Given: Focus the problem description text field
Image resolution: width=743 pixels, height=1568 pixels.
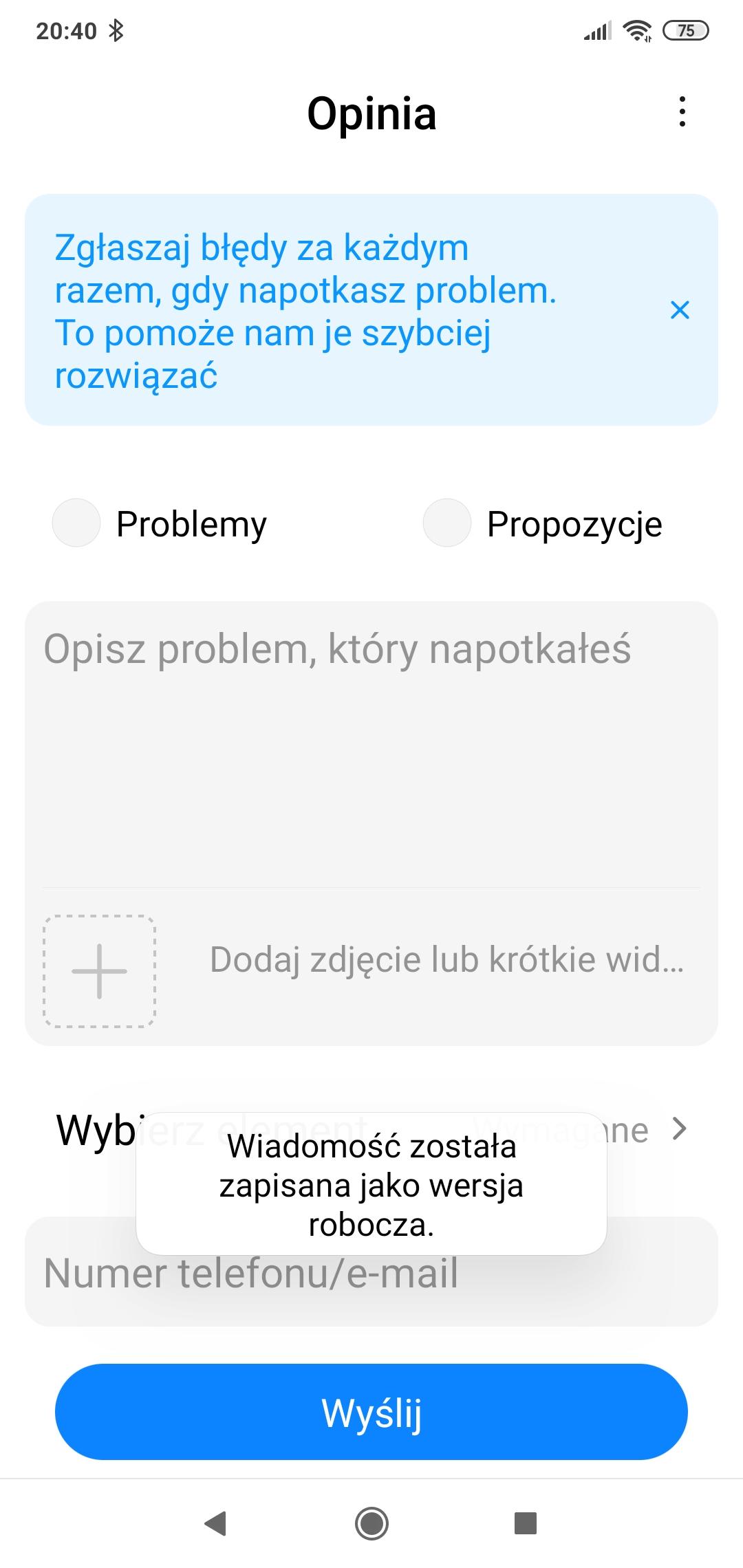Looking at the screenshot, I should [371, 743].
